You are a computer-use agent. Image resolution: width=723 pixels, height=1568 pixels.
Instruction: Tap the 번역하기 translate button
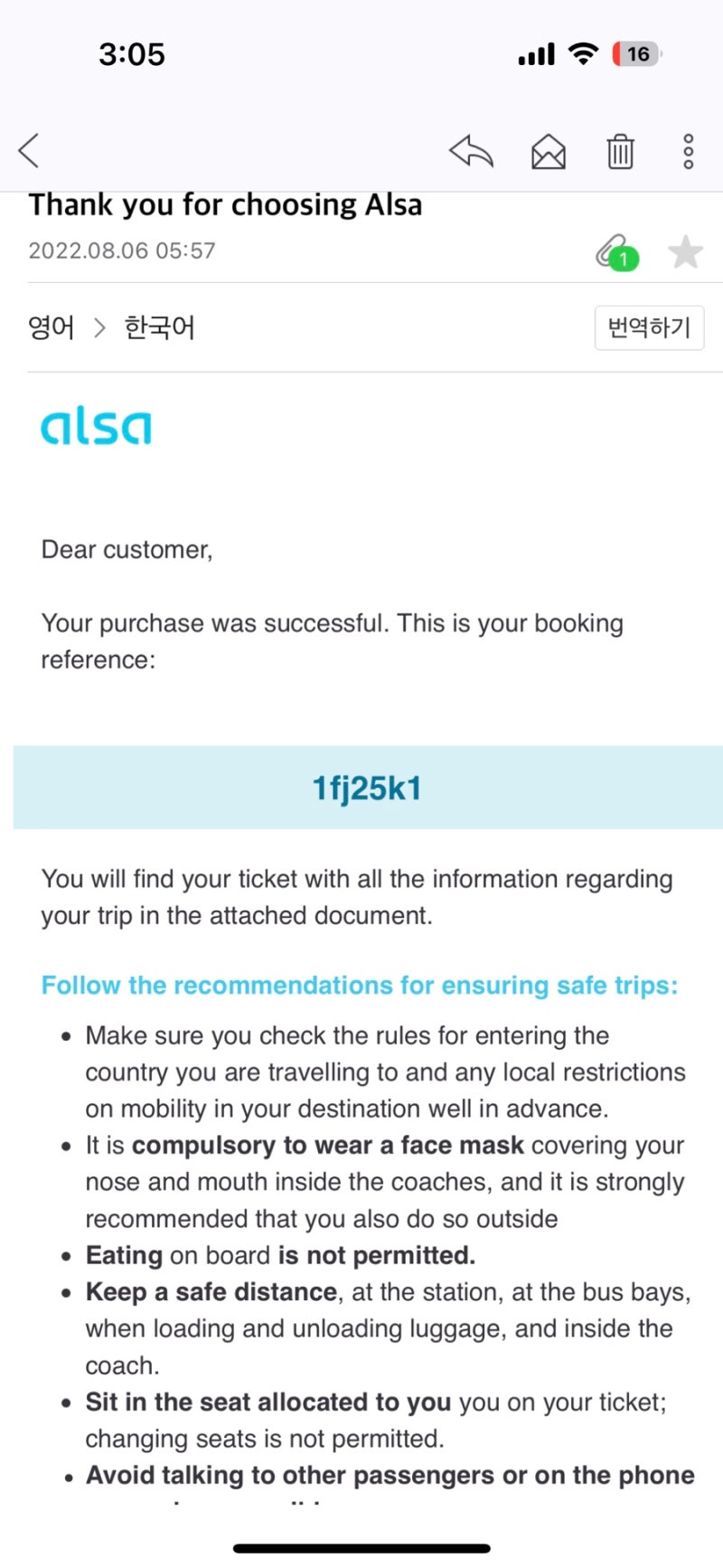(649, 327)
